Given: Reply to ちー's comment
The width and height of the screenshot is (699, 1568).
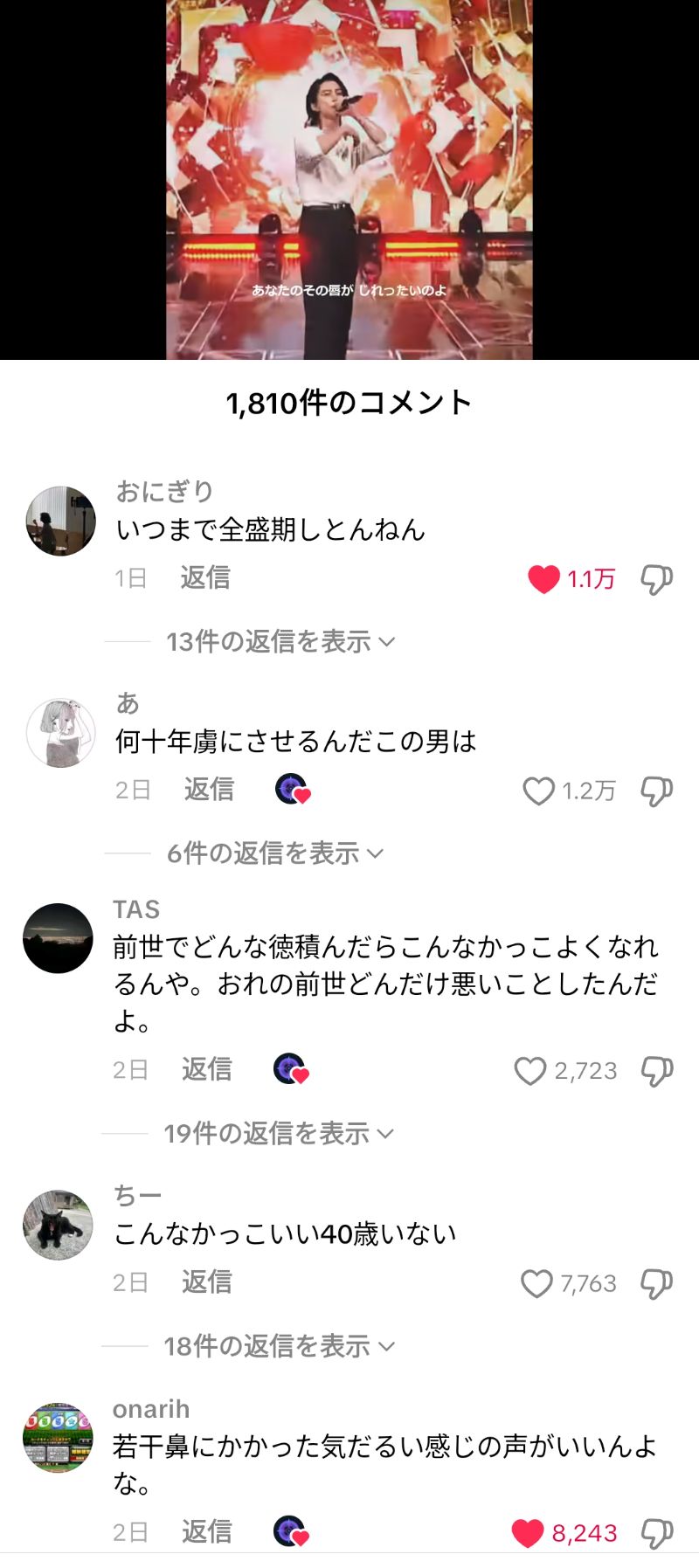Looking at the screenshot, I should (x=207, y=1282).
